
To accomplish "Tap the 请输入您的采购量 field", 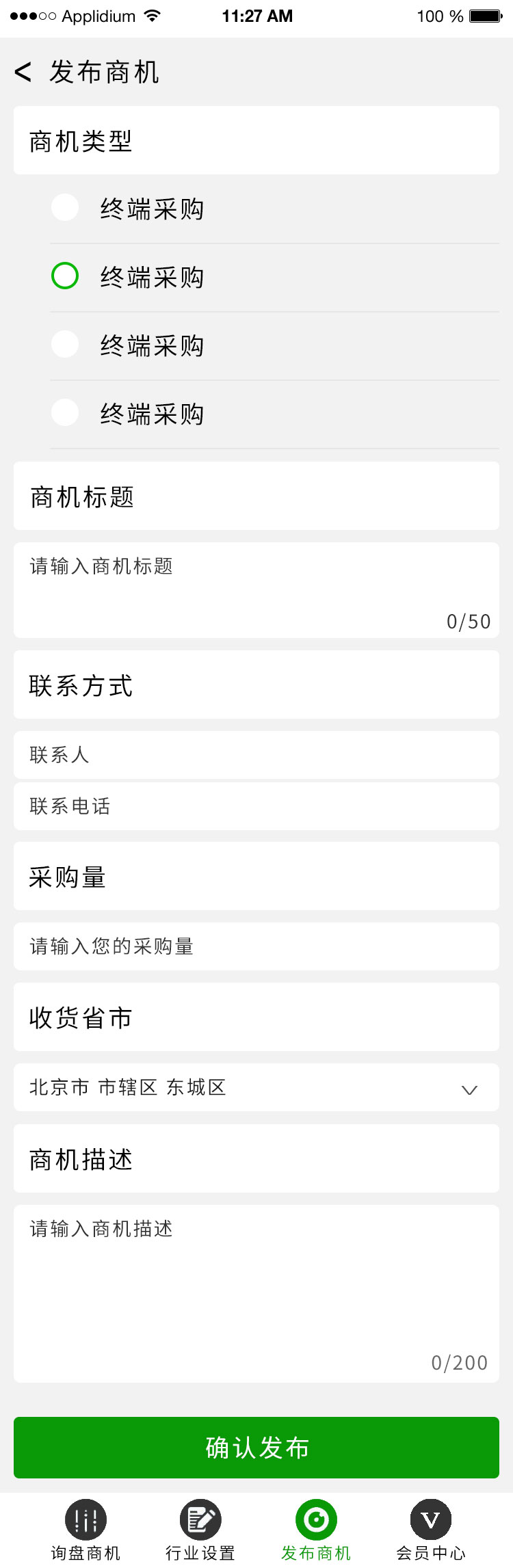I will click(x=256, y=946).
